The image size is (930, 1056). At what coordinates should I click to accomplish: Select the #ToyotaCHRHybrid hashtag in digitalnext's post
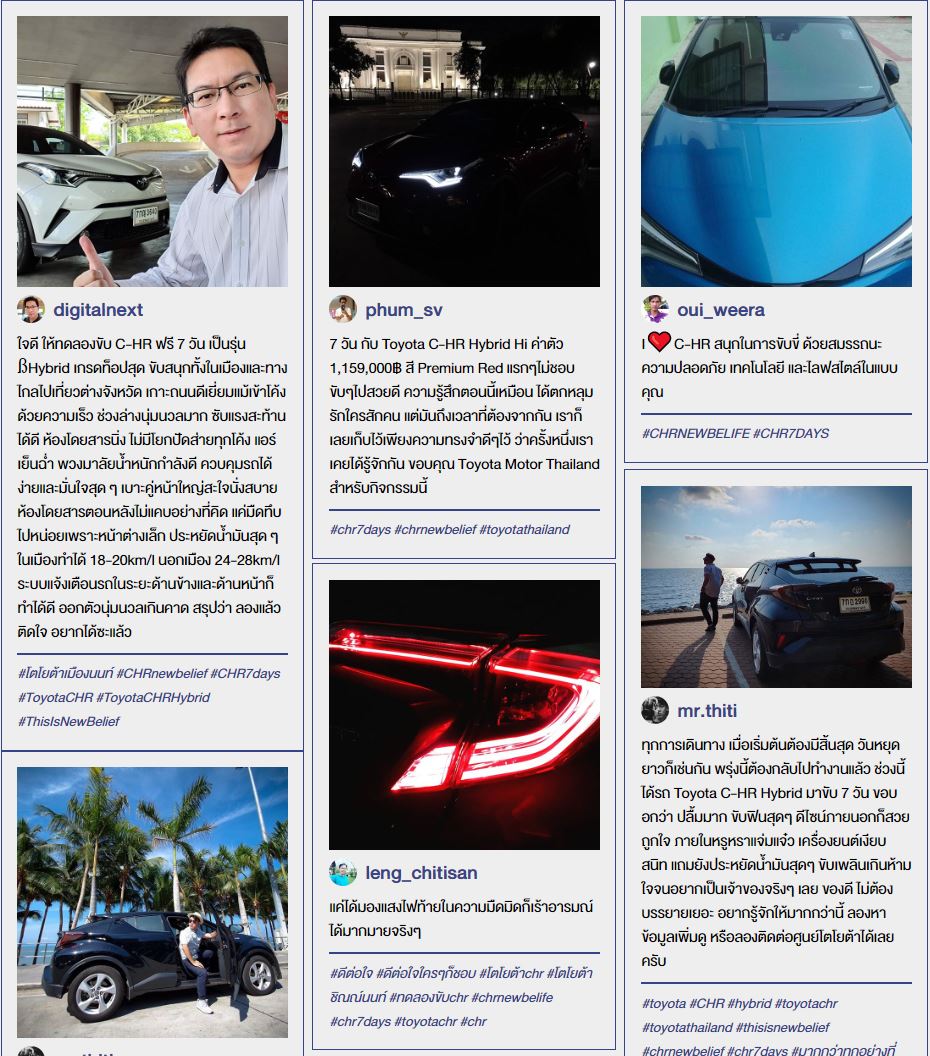[153, 697]
